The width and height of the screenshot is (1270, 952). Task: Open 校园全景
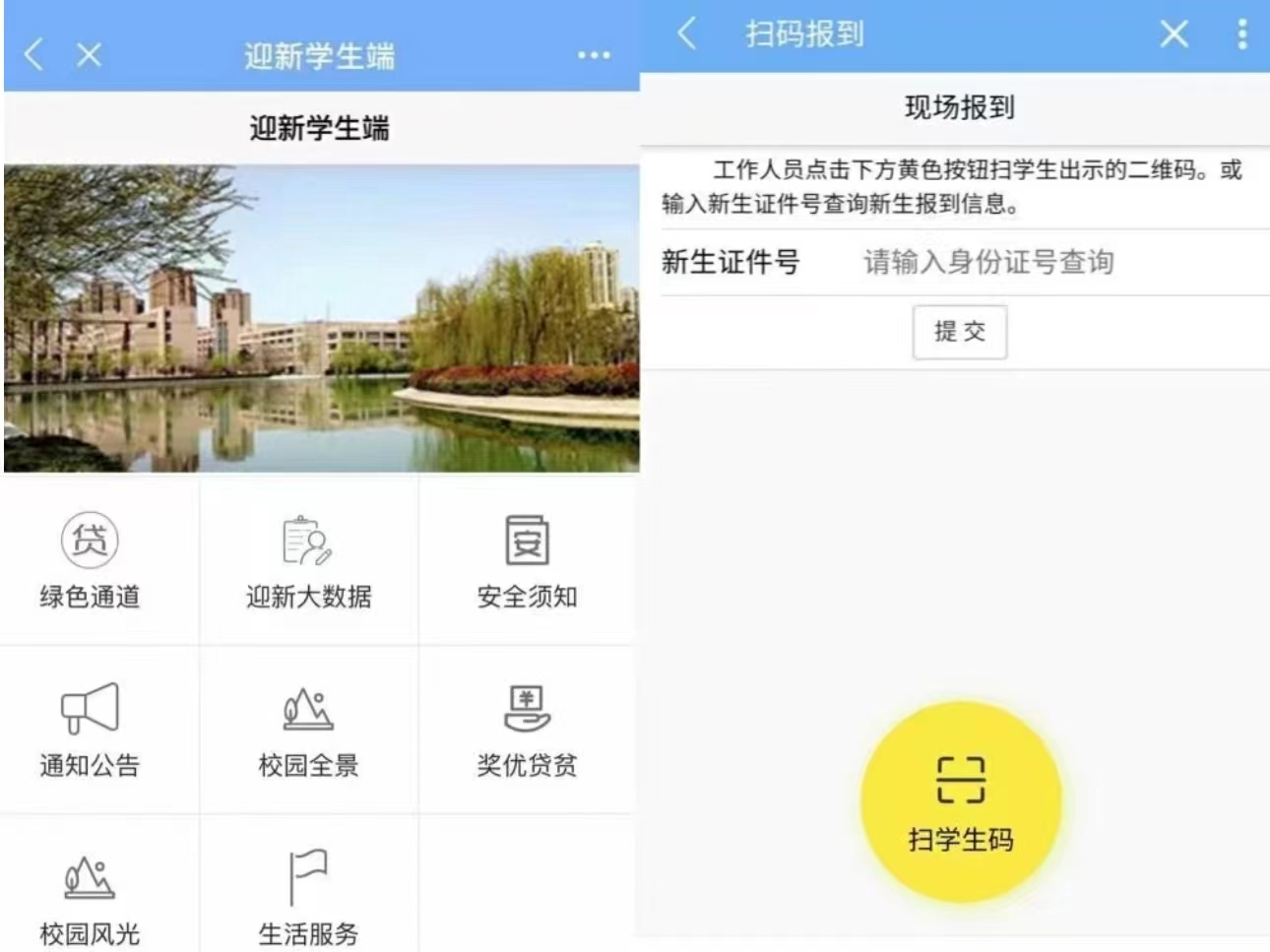tap(308, 730)
